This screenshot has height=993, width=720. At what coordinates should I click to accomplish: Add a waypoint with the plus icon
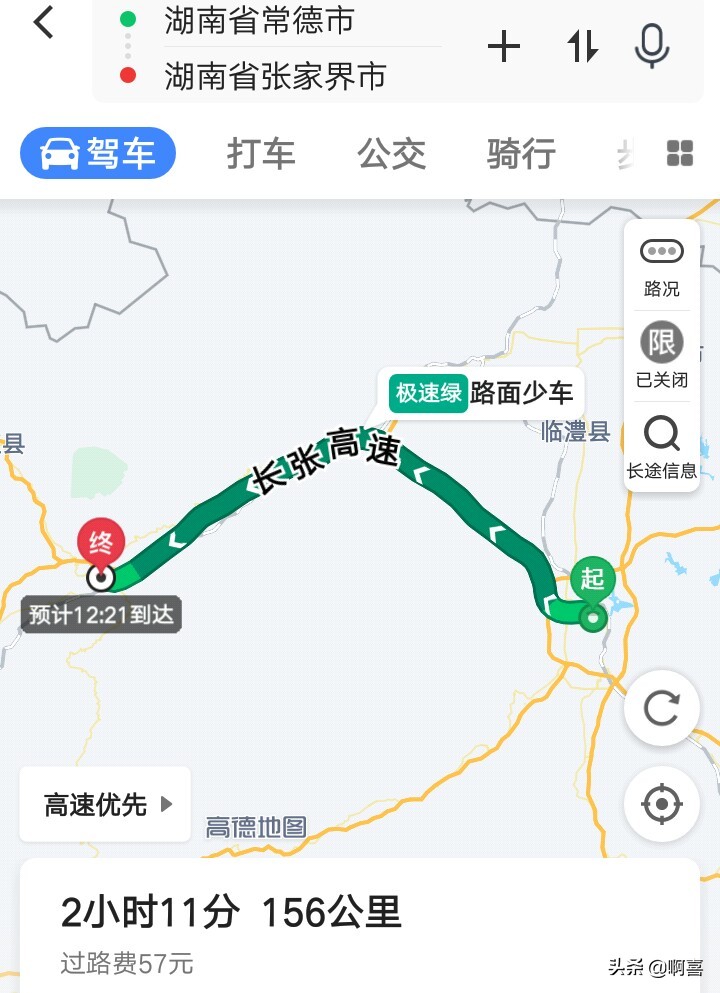(504, 46)
